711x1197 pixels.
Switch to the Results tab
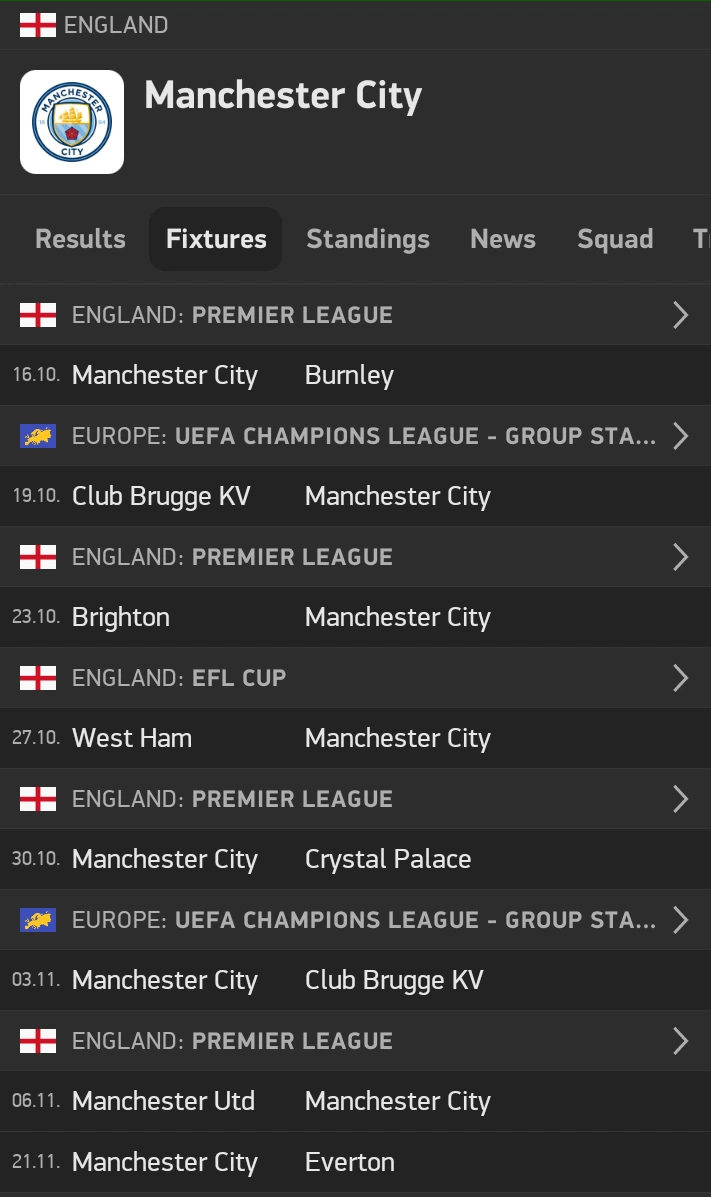tap(80, 239)
